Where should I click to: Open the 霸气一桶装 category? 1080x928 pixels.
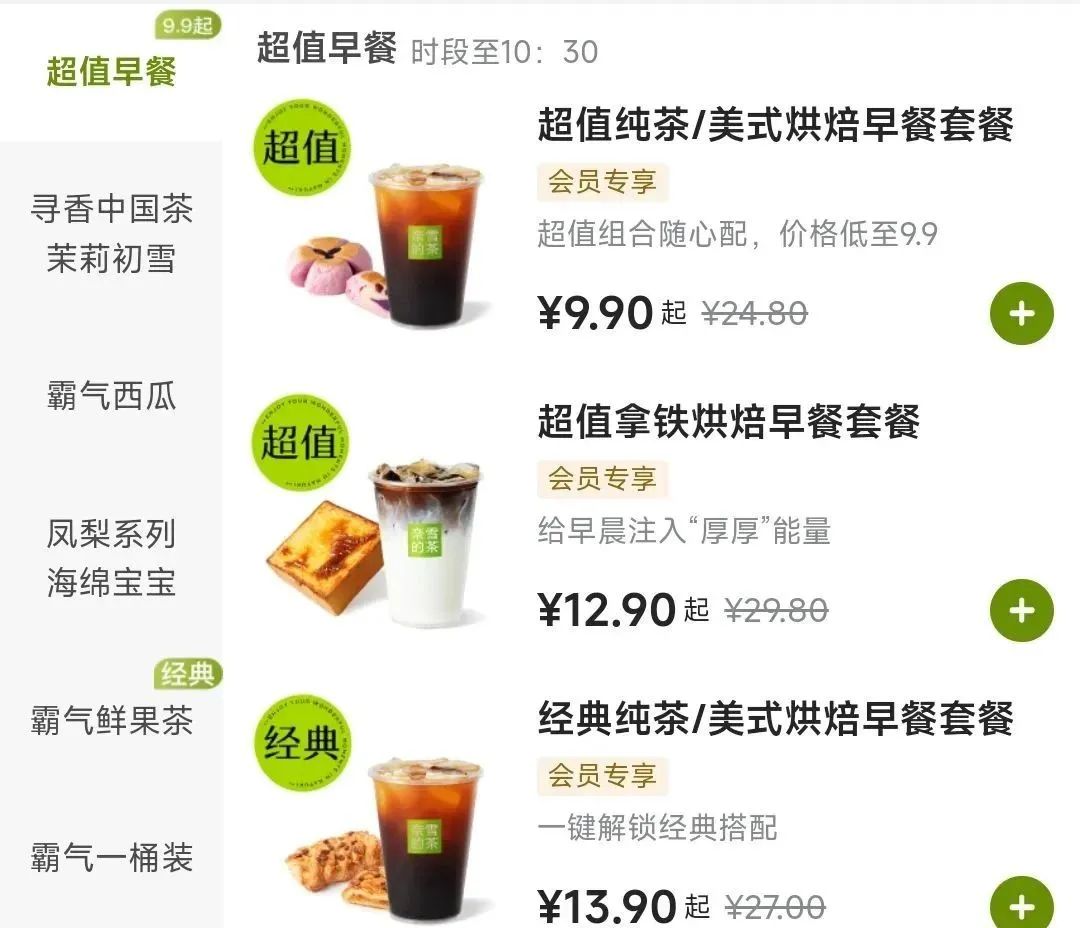pyautogui.click(x=111, y=857)
